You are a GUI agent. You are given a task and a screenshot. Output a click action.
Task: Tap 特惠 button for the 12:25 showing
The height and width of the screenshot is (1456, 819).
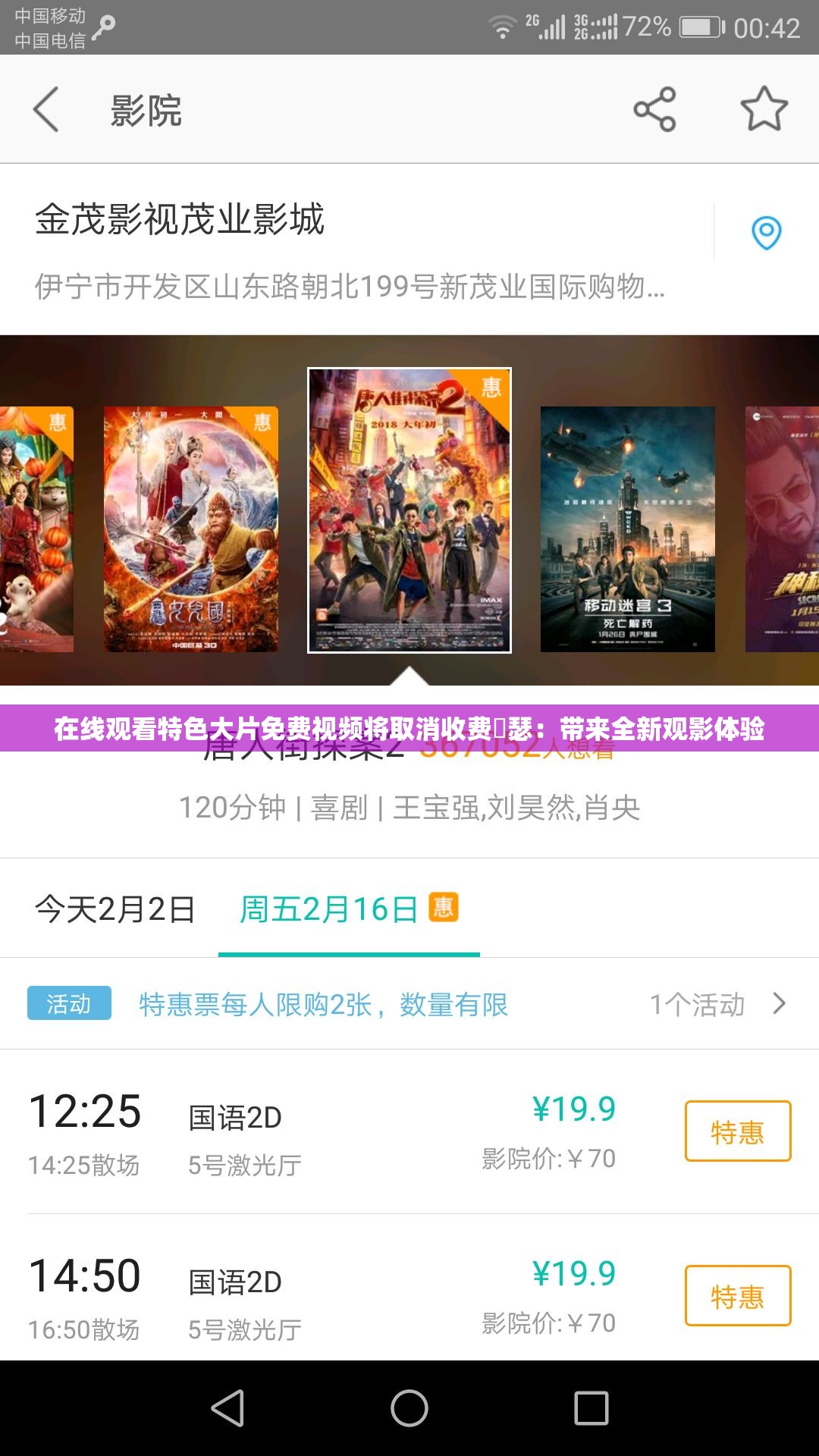(737, 1131)
